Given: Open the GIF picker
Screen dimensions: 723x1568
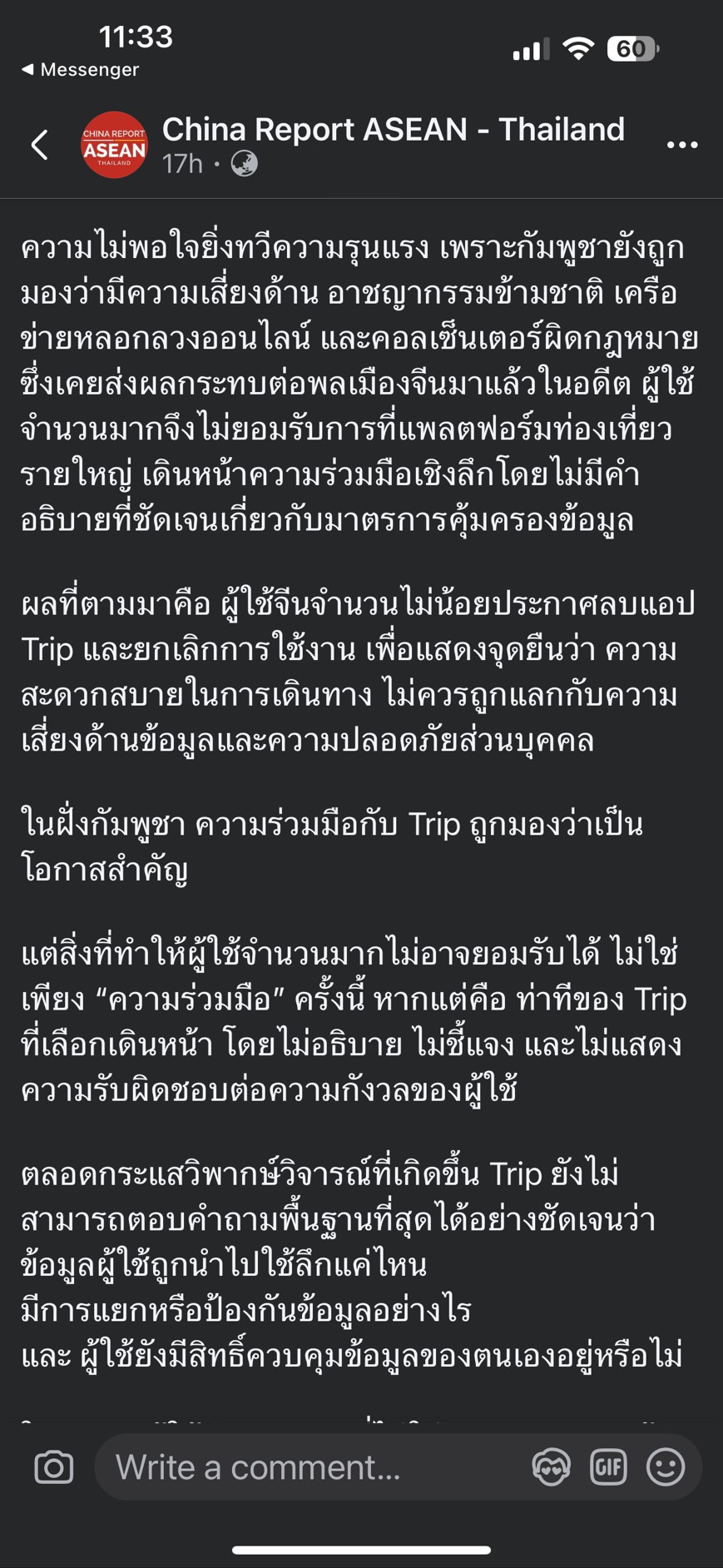Looking at the screenshot, I should (x=608, y=1467).
